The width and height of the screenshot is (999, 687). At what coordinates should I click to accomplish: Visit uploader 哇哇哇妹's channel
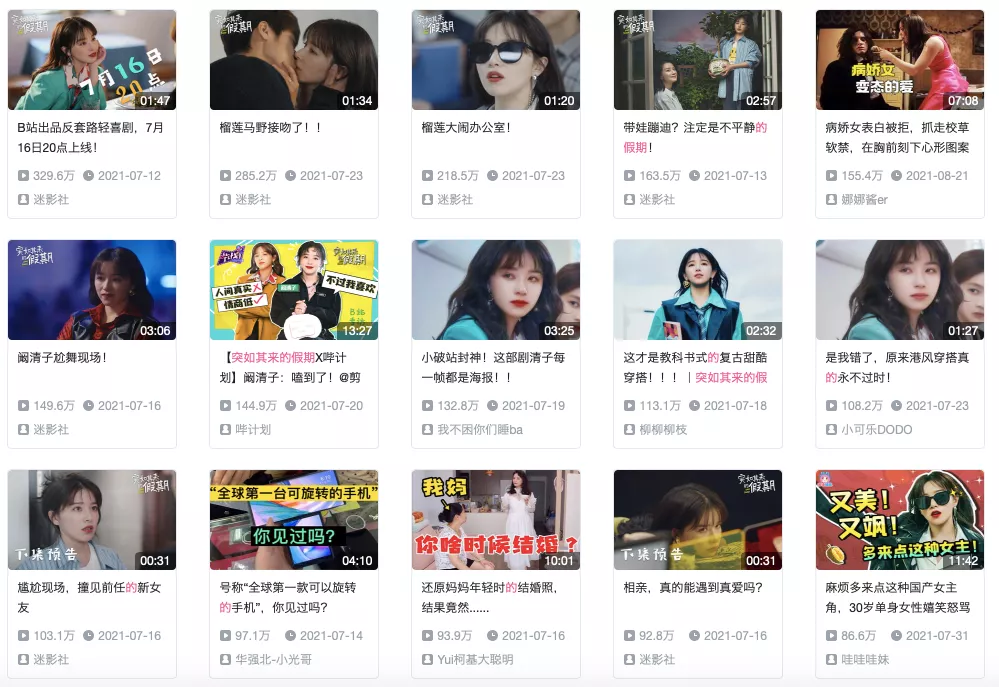[x=865, y=659]
